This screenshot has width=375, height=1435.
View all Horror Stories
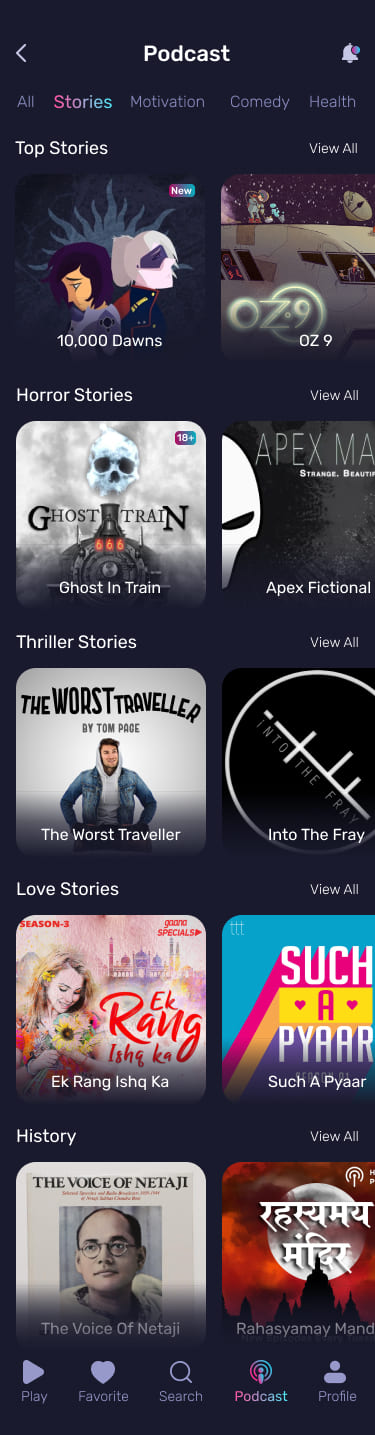pos(334,395)
